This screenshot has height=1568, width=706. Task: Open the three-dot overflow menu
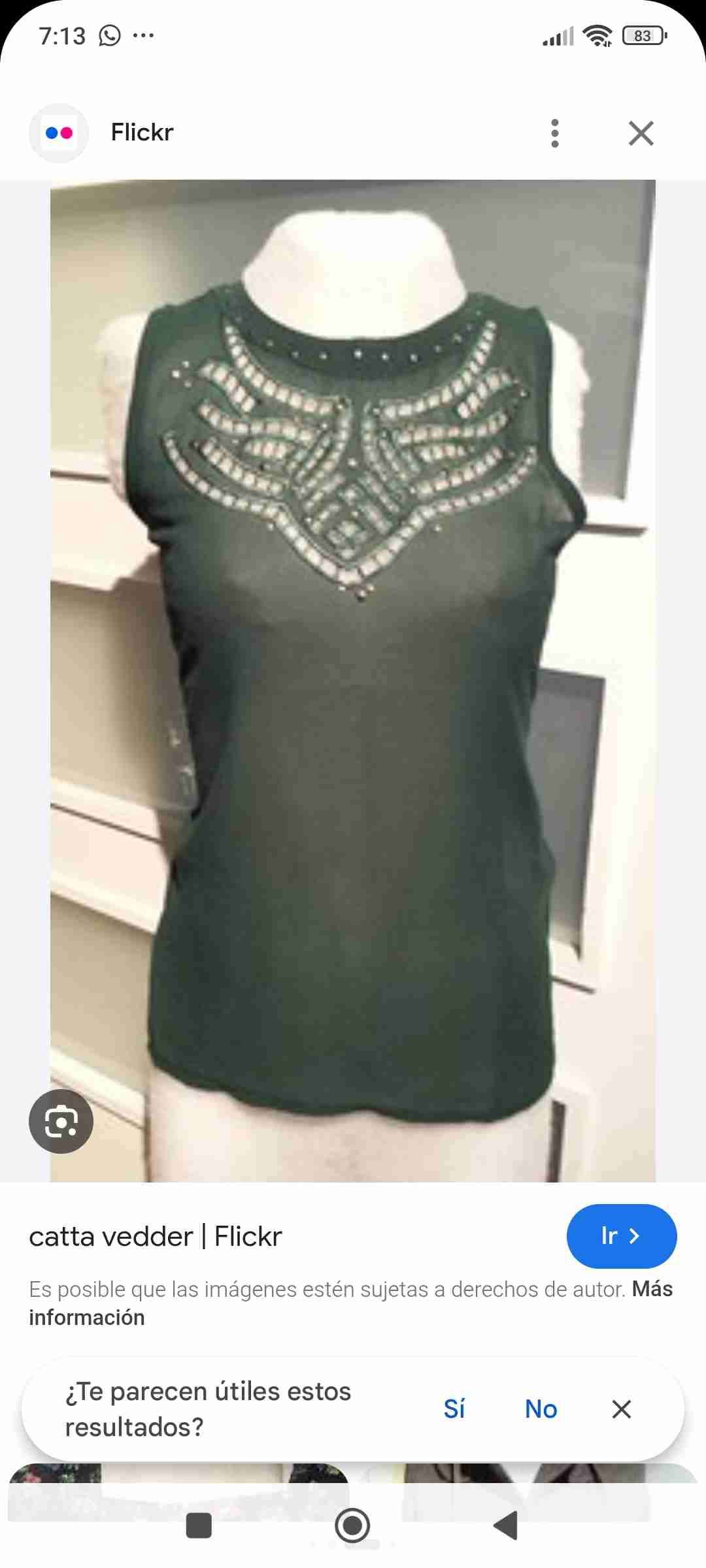click(x=555, y=133)
